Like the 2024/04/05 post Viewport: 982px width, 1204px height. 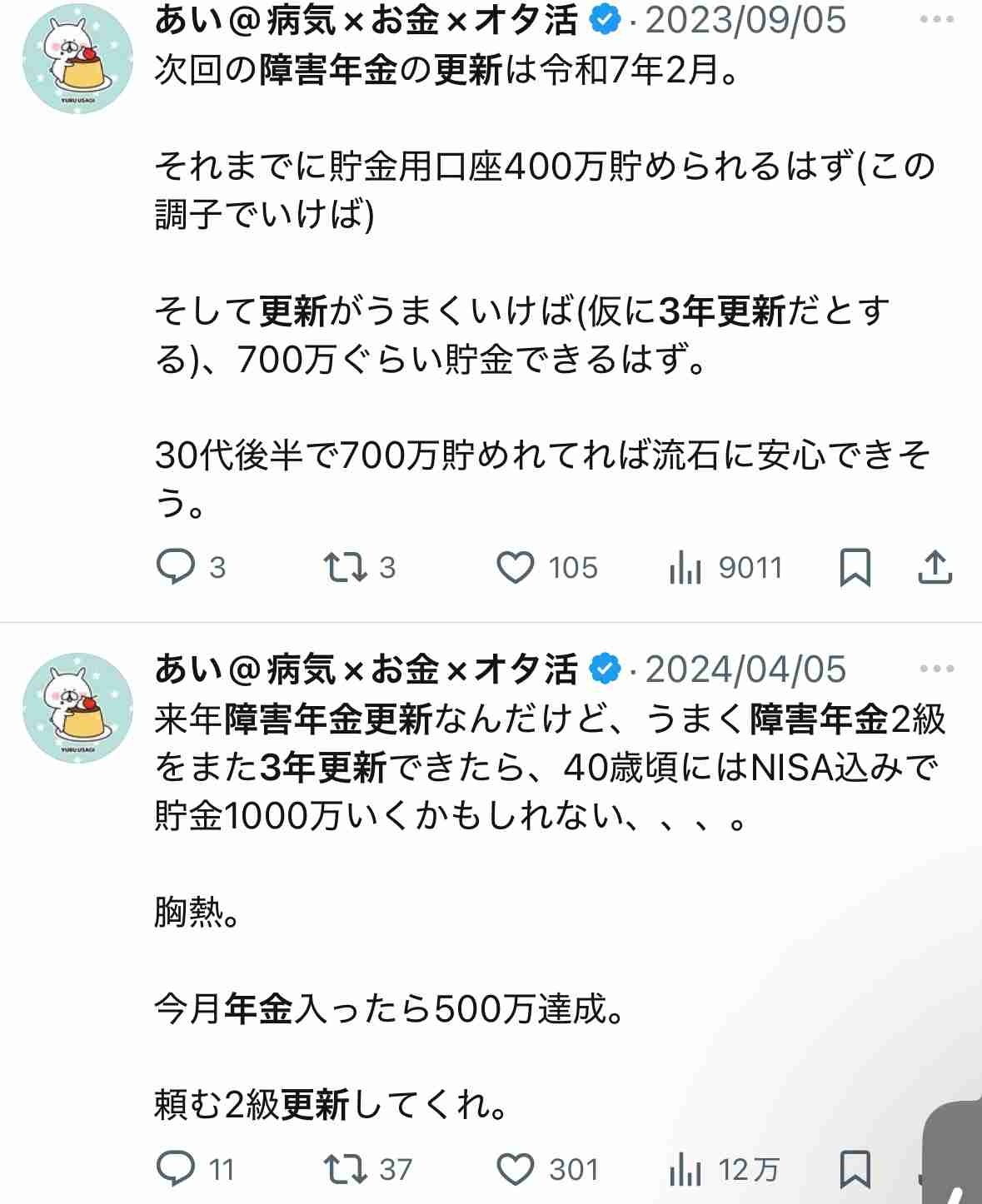[515, 1169]
